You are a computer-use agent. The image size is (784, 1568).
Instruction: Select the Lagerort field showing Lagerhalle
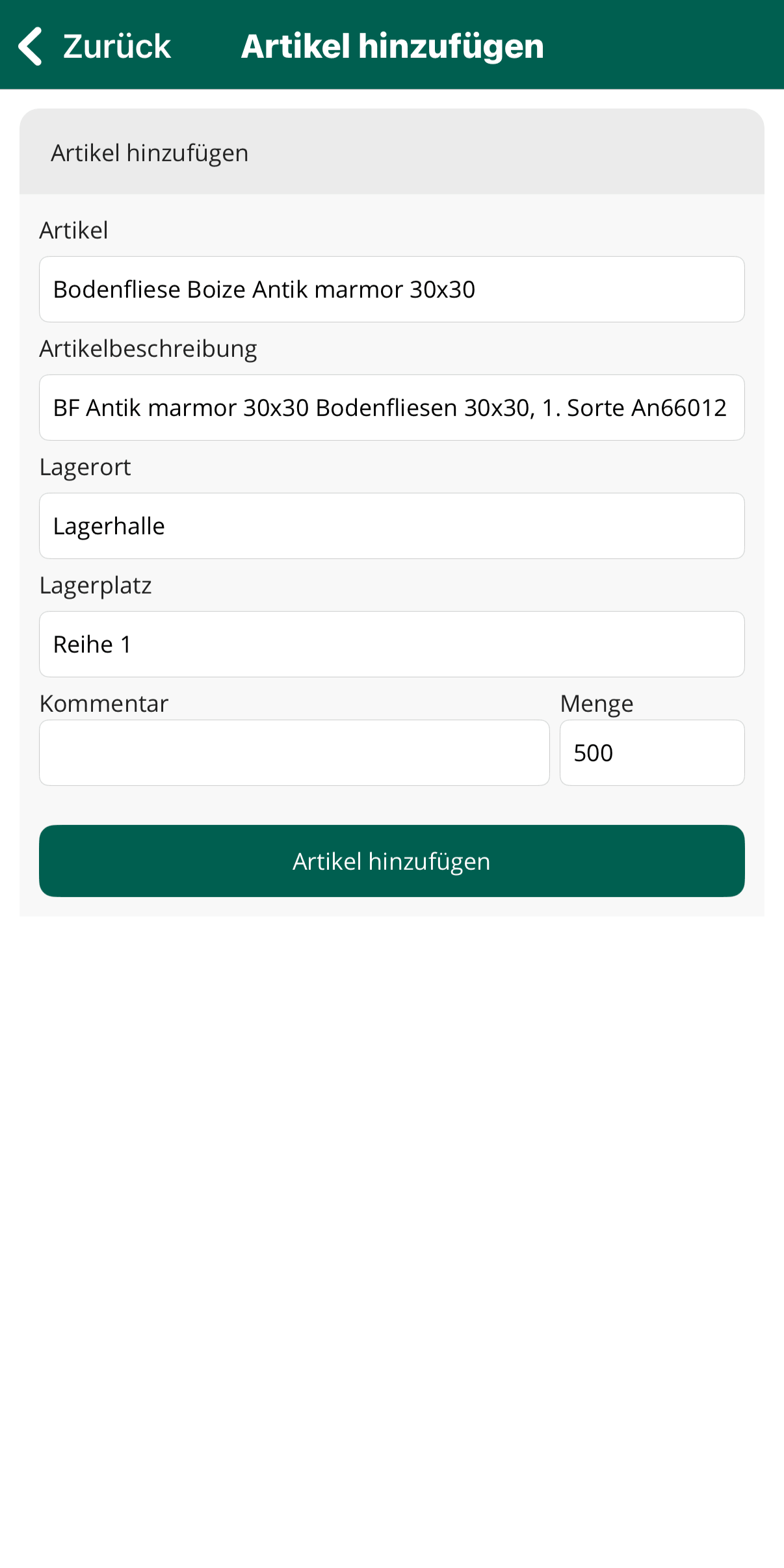392,526
